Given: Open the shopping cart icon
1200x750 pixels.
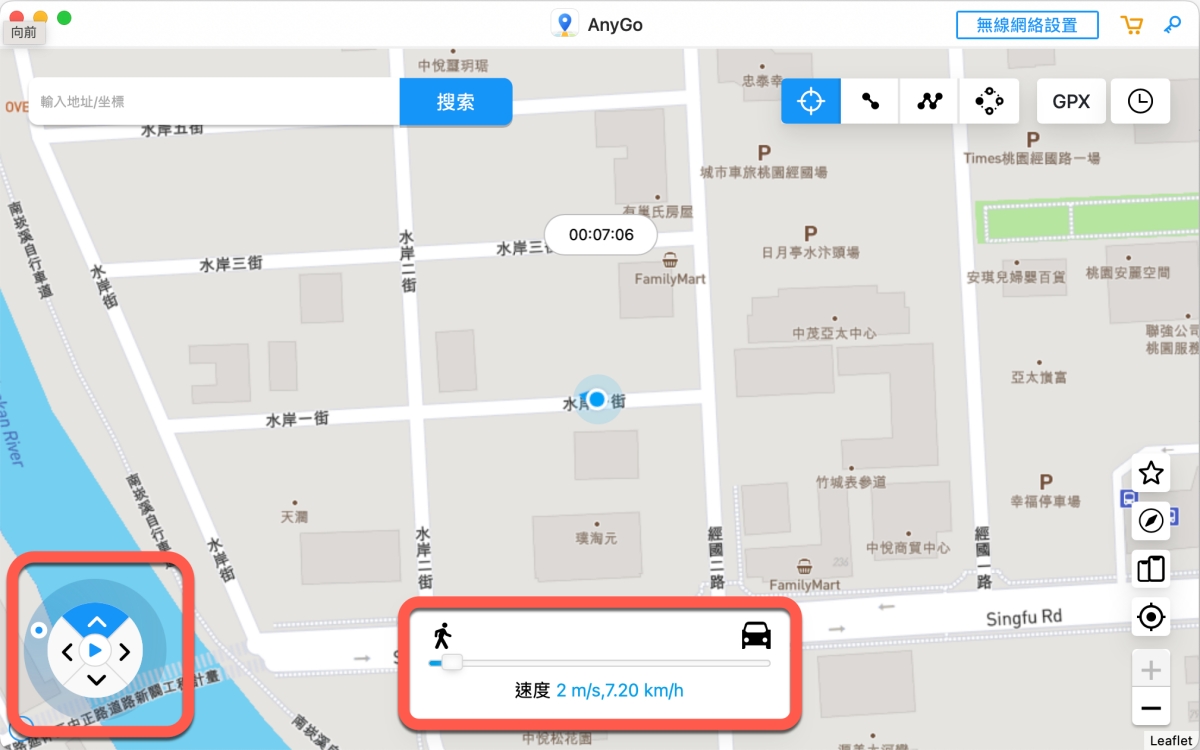Looking at the screenshot, I should pos(1132,25).
